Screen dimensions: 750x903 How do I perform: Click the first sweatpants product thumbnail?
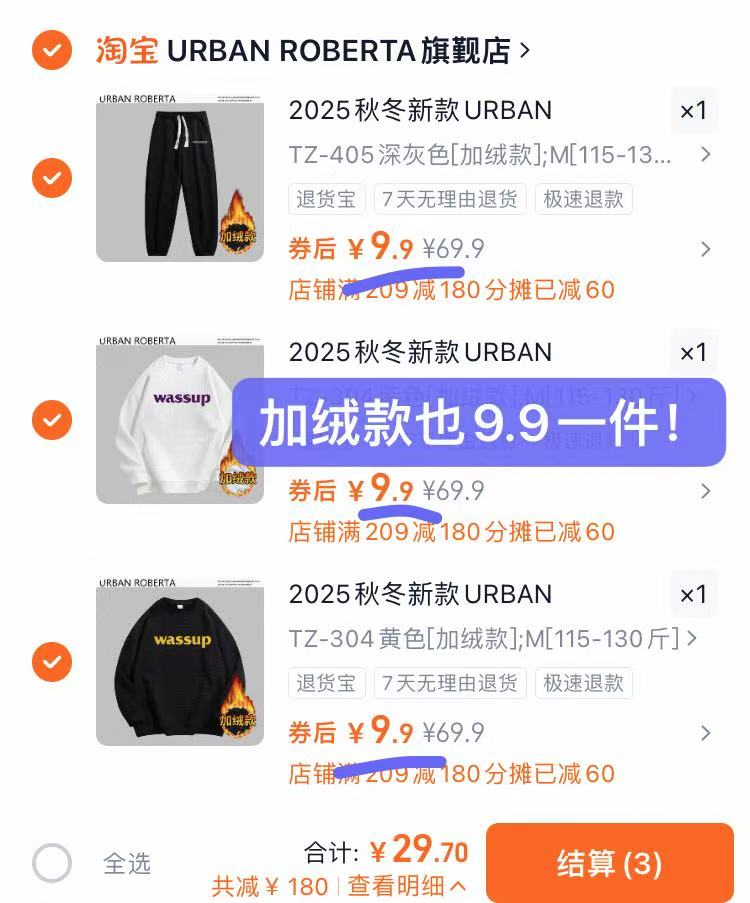click(x=180, y=177)
